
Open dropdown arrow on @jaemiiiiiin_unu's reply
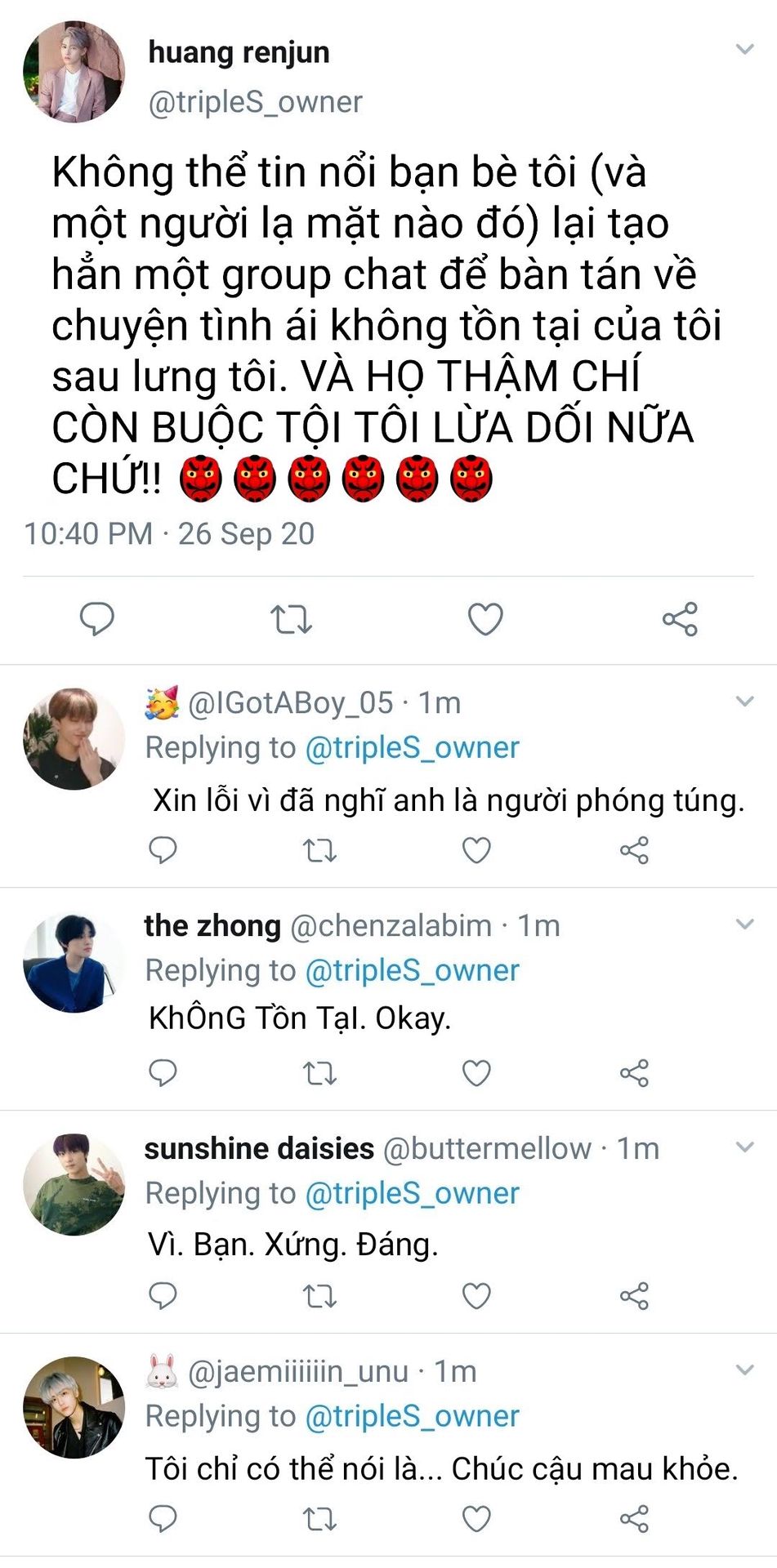[744, 1370]
